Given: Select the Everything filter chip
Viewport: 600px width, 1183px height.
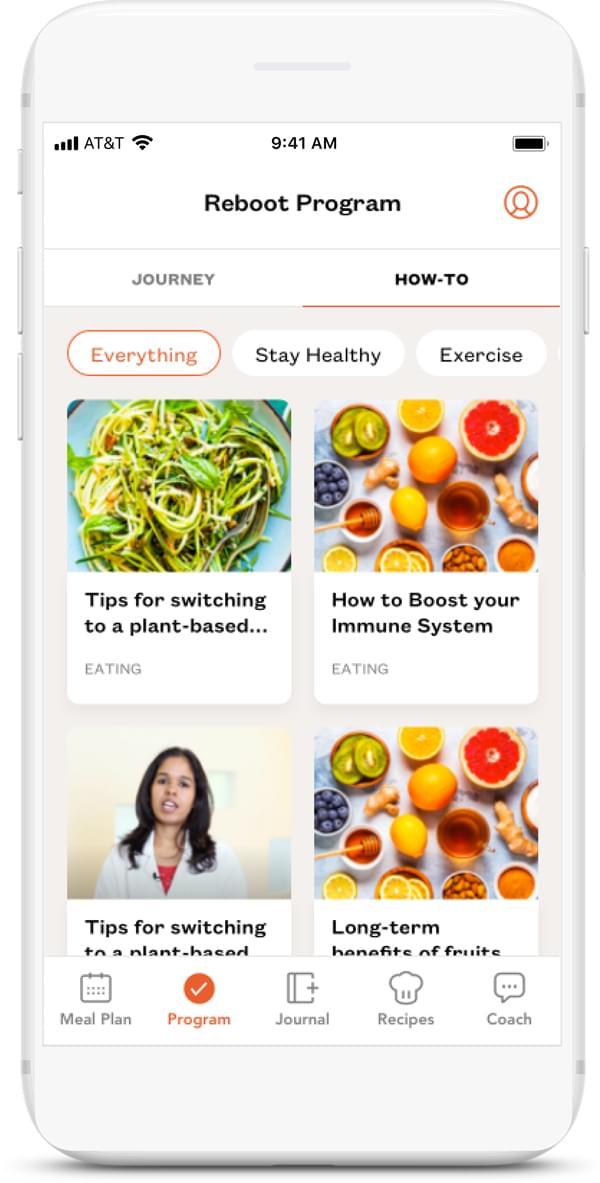Looking at the screenshot, I should point(144,354).
